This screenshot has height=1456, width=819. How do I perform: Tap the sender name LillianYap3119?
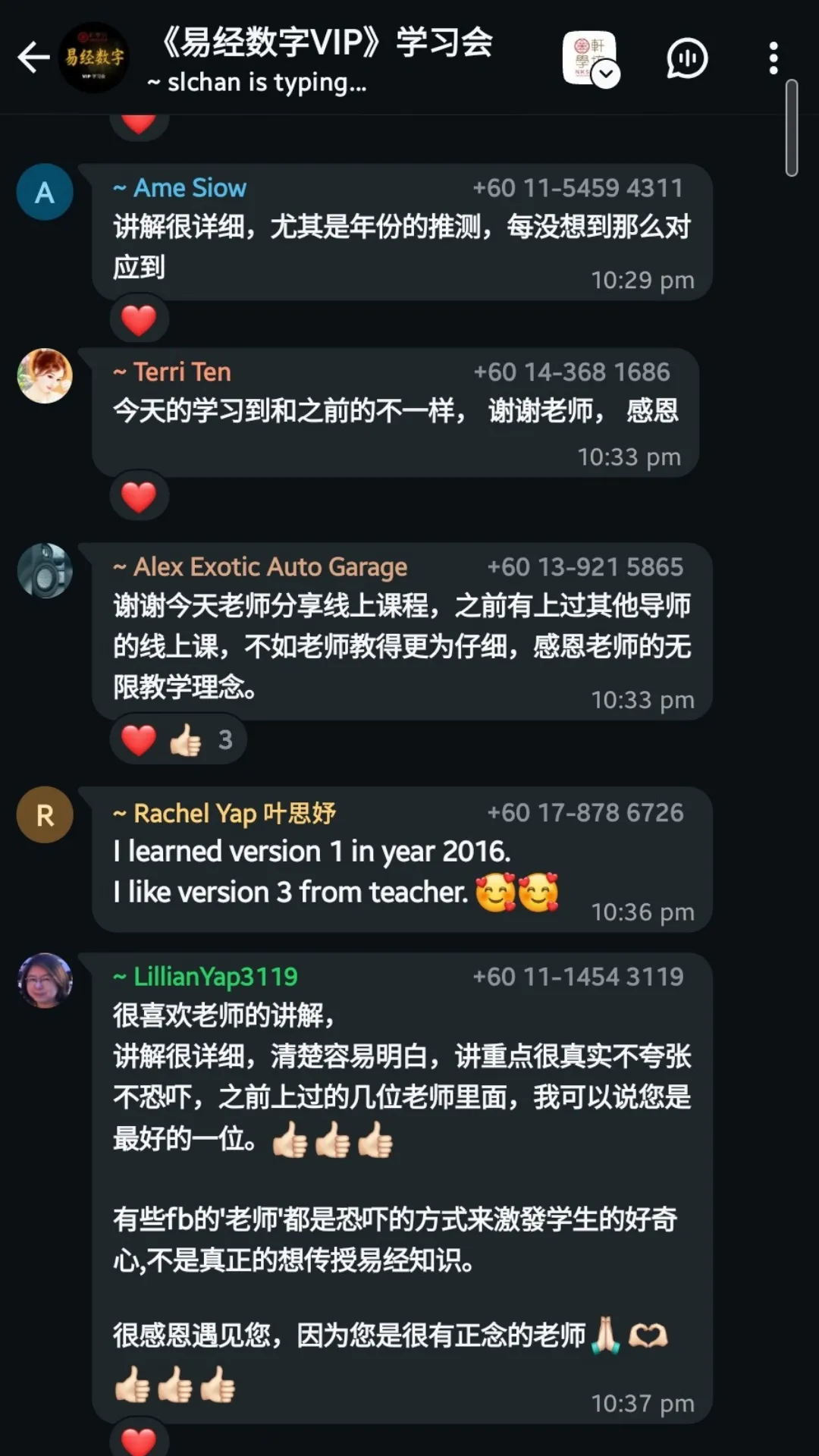tap(215, 977)
